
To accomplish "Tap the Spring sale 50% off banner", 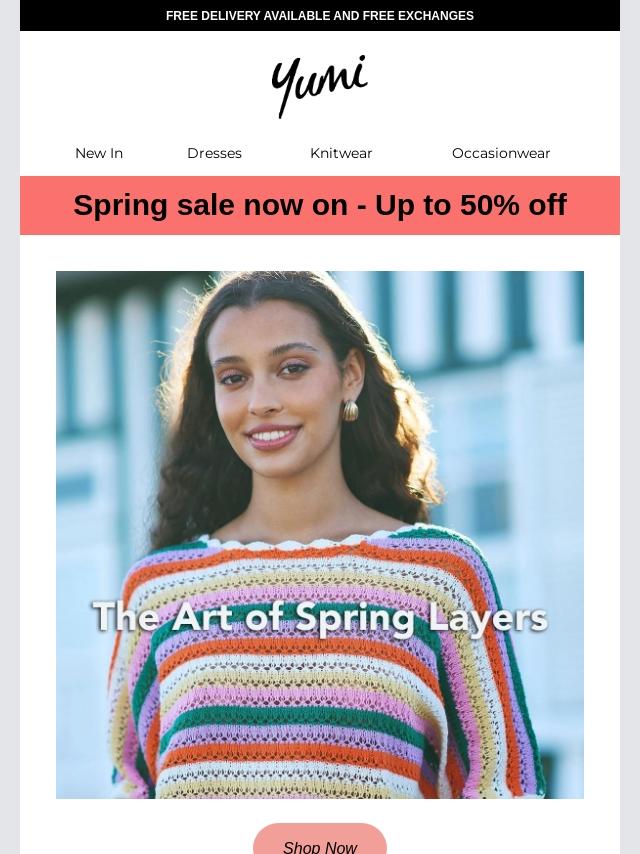I will [x=320, y=205].
